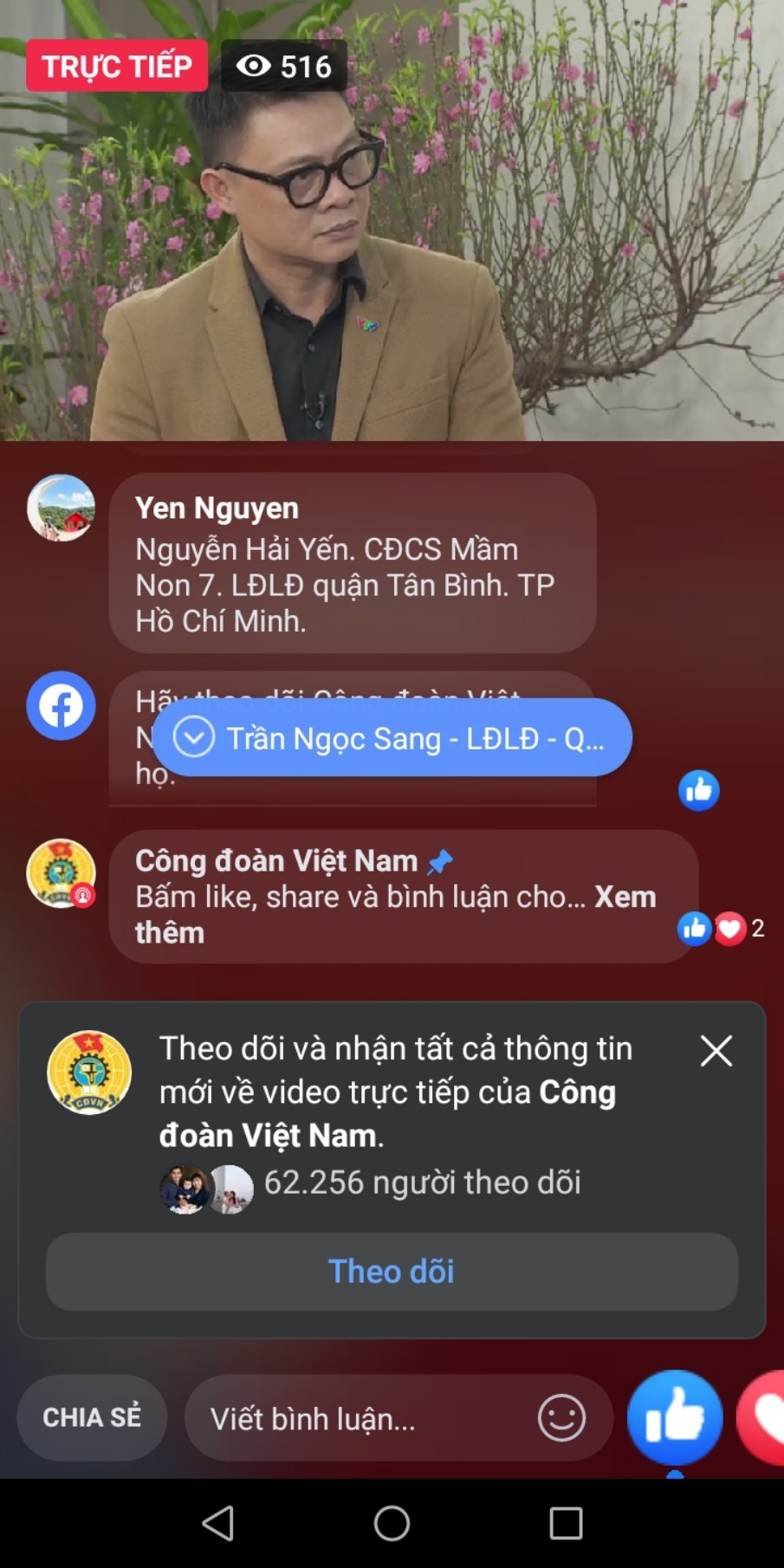Viewport: 784px width, 1568px height.
Task: Open the emoji picker in comment box
Action: point(561,1418)
